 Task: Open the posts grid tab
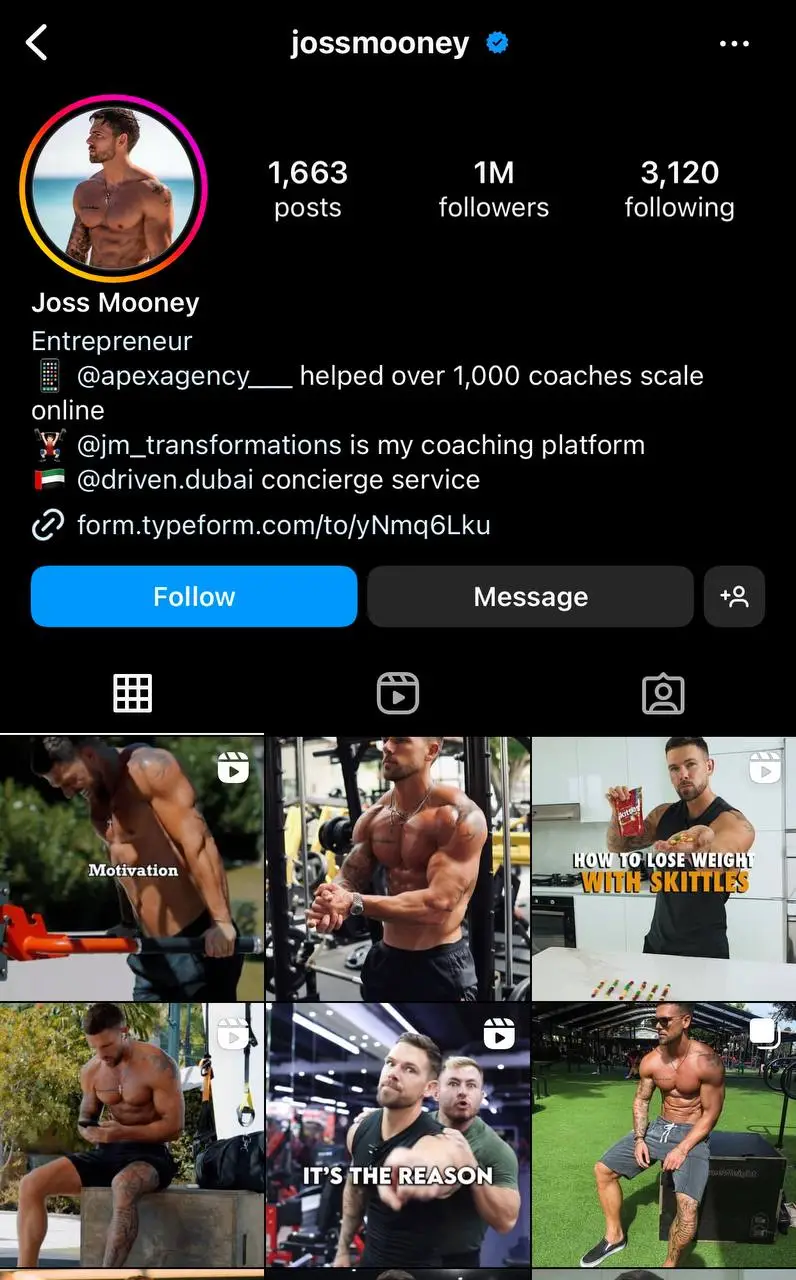(x=133, y=691)
